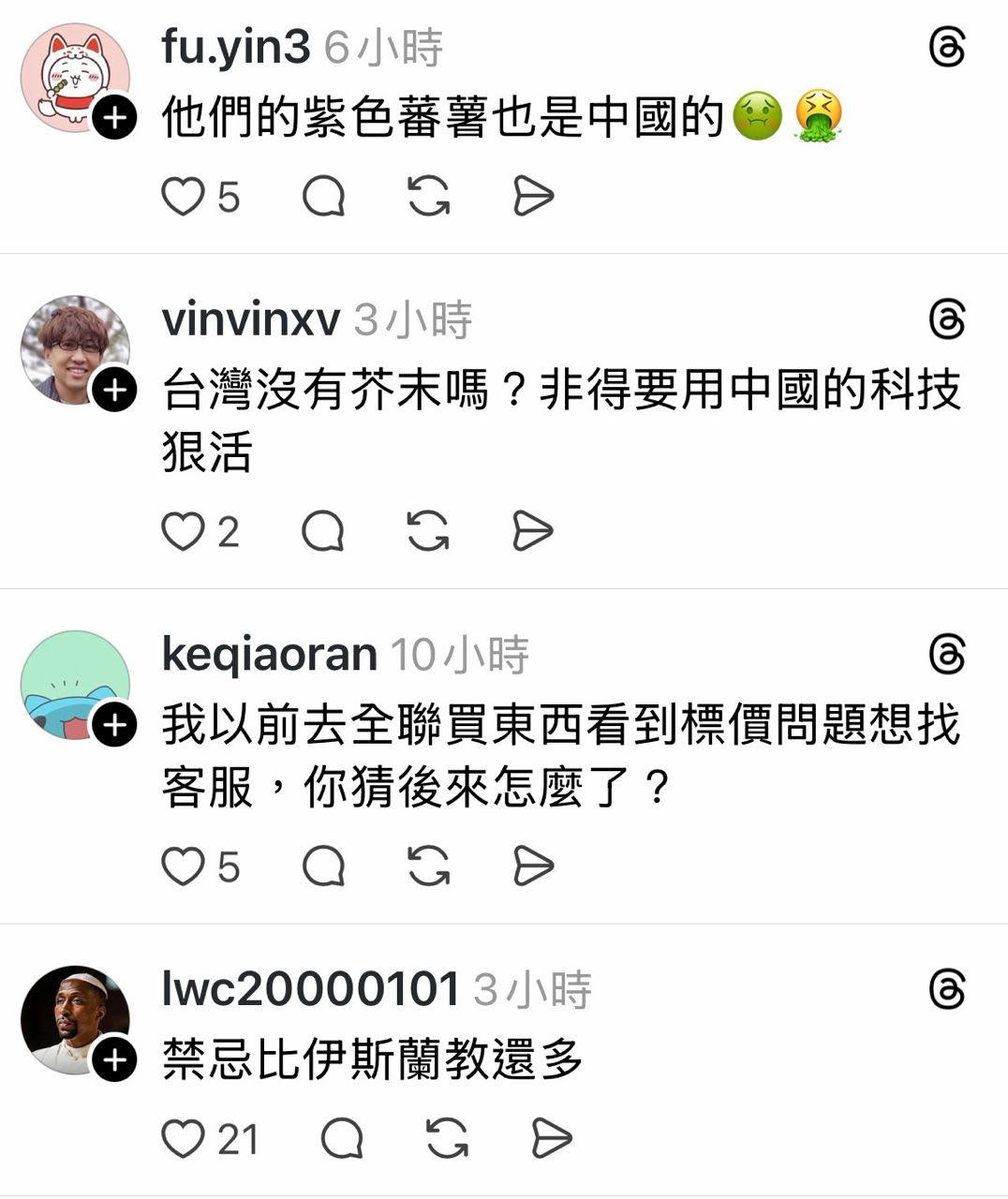The width and height of the screenshot is (1008, 1199).
Task: Reply to fu.yin3's comment
Action: tap(323, 197)
